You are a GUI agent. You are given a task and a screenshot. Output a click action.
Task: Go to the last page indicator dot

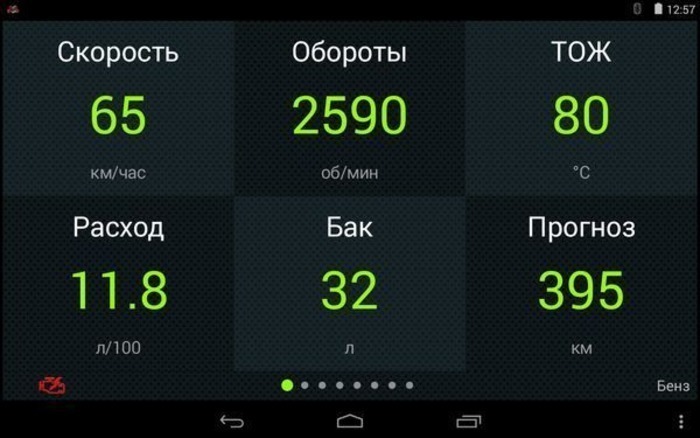pos(410,384)
